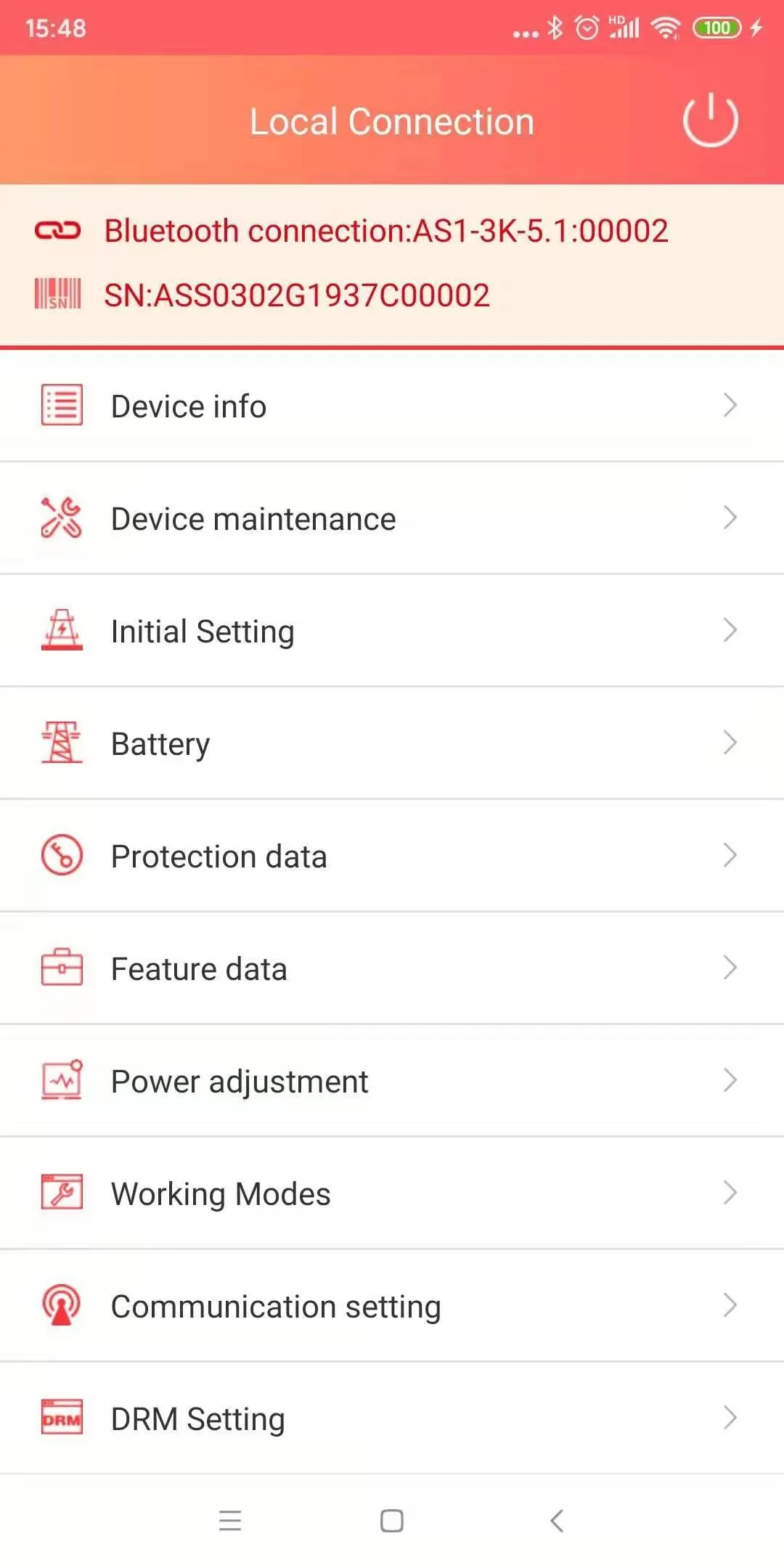Click the Battery tower icon
The image size is (784, 1568).
tap(62, 742)
